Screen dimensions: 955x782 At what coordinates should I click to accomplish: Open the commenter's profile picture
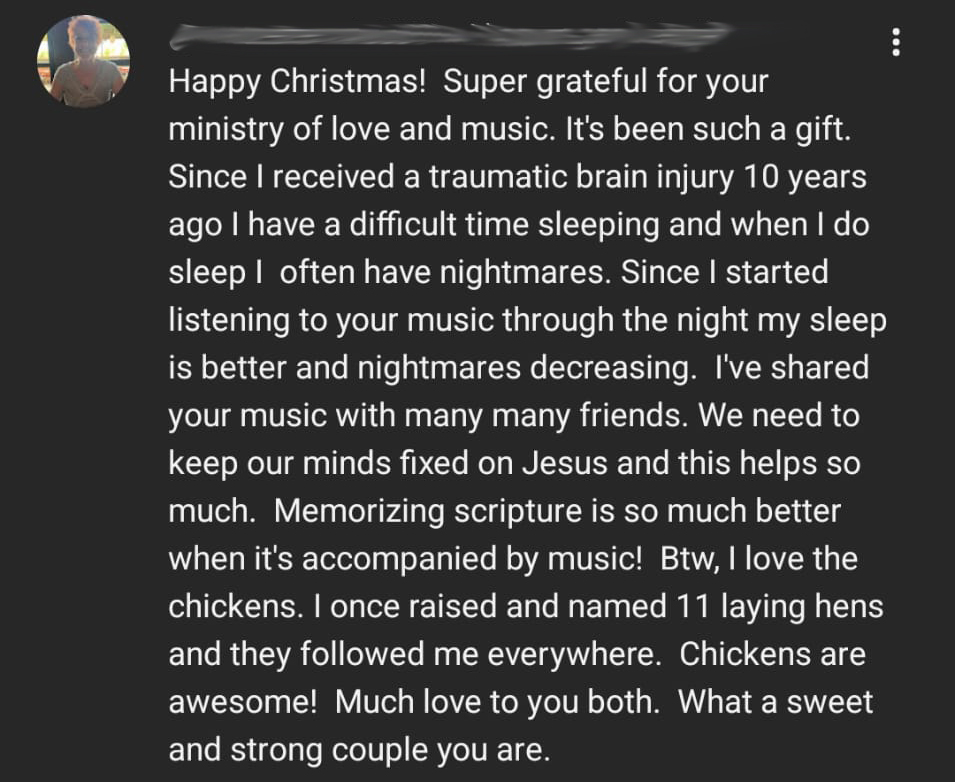[83, 61]
